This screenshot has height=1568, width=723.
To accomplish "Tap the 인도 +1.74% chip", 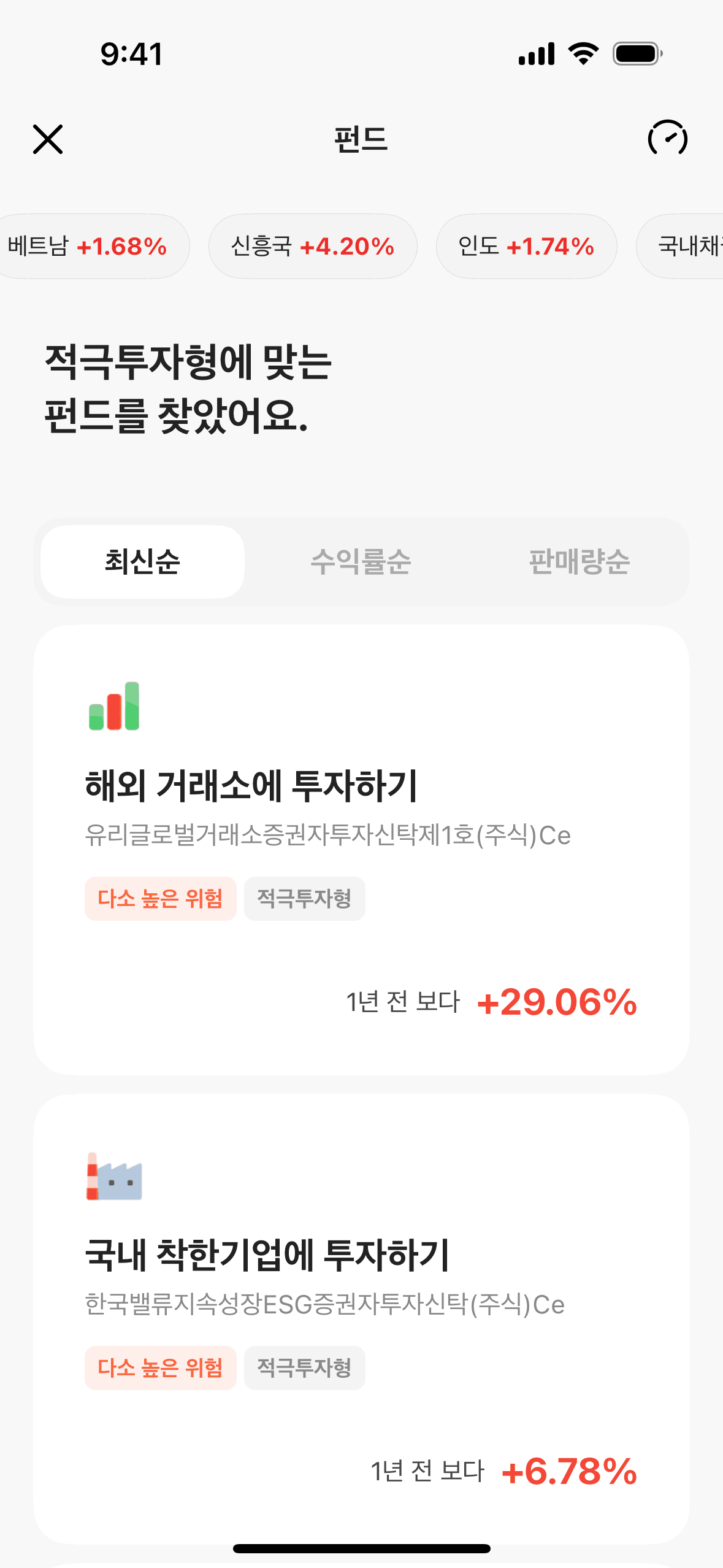I will point(526,247).
